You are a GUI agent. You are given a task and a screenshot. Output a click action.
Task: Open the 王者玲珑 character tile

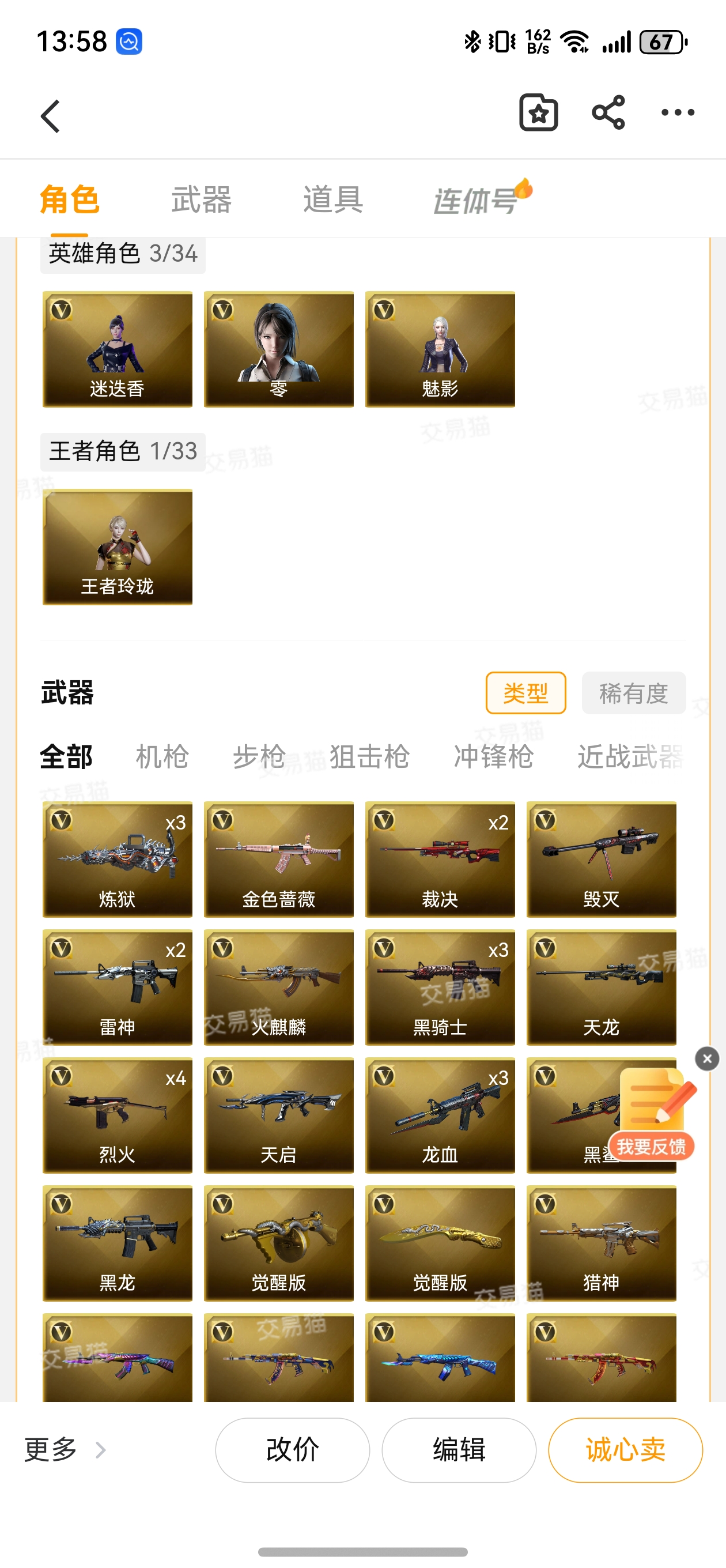coord(118,547)
